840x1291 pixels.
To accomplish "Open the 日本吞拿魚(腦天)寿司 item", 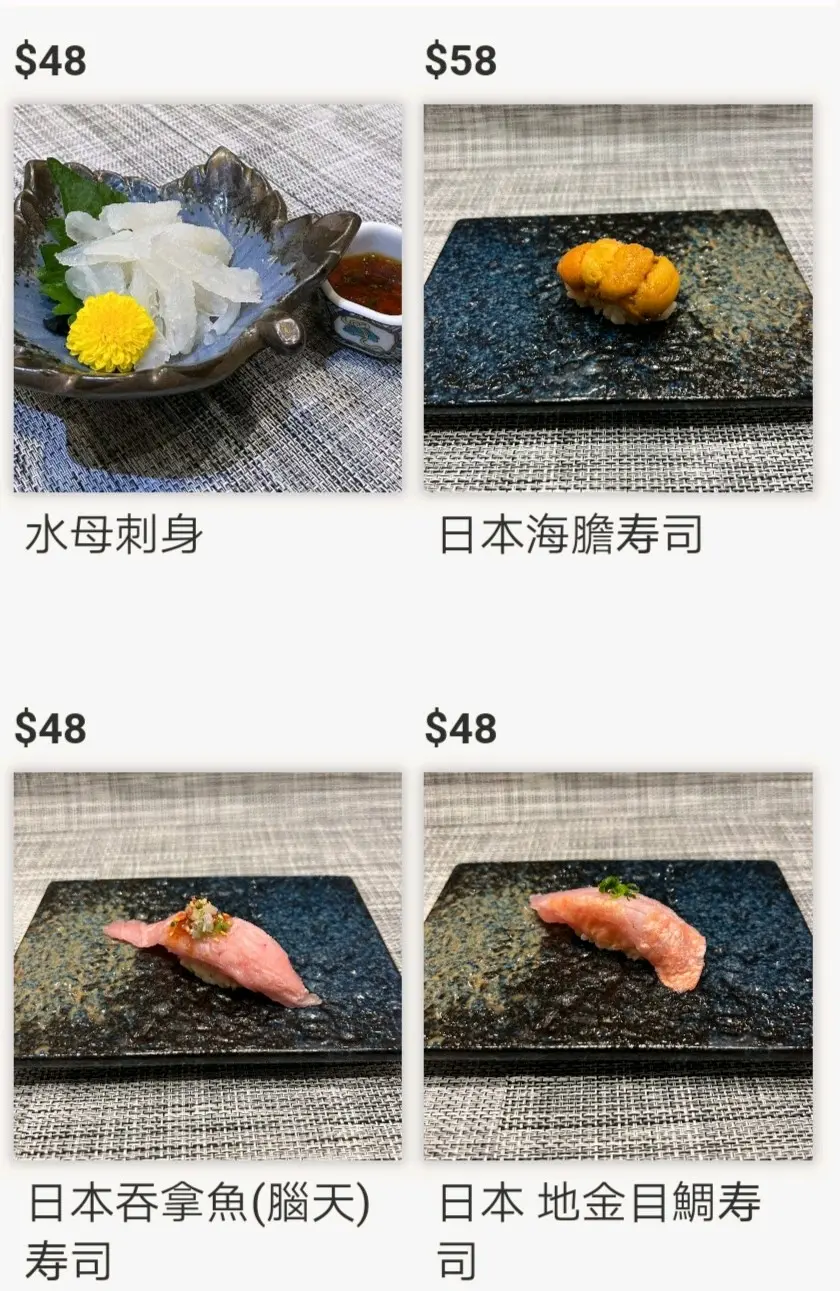I will [207, 965].
